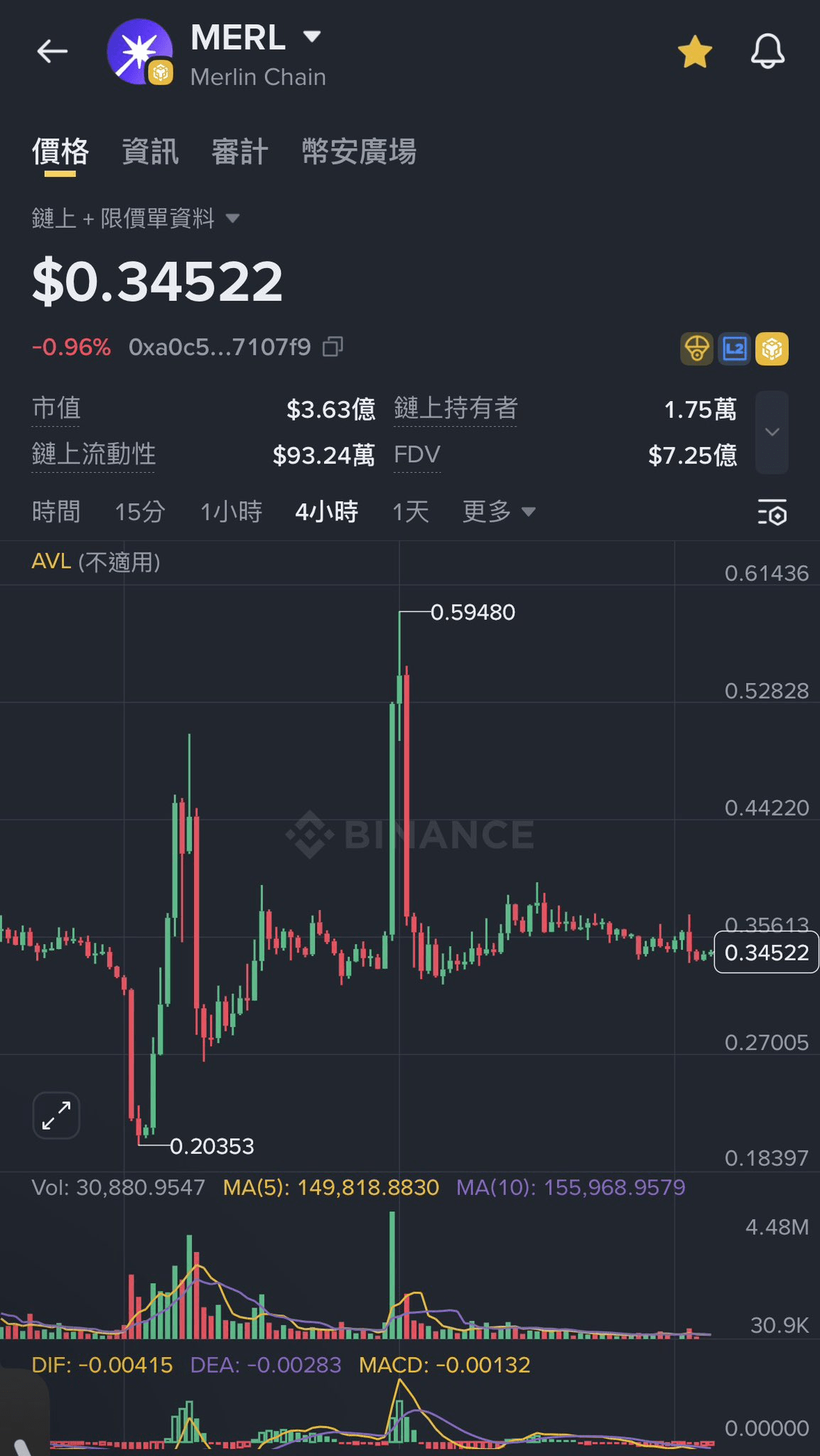Show info about FDV
This screenshot has height=1456, width=820.
coord(417,455)
